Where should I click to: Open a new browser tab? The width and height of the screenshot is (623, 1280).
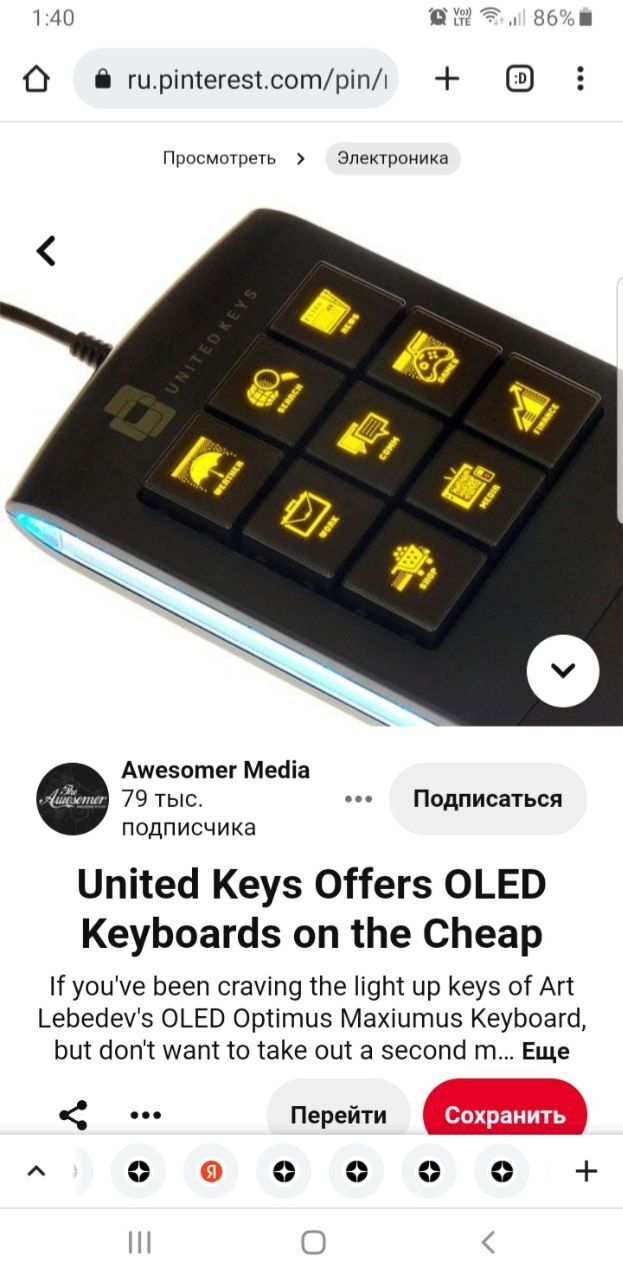tap(447, 79)
